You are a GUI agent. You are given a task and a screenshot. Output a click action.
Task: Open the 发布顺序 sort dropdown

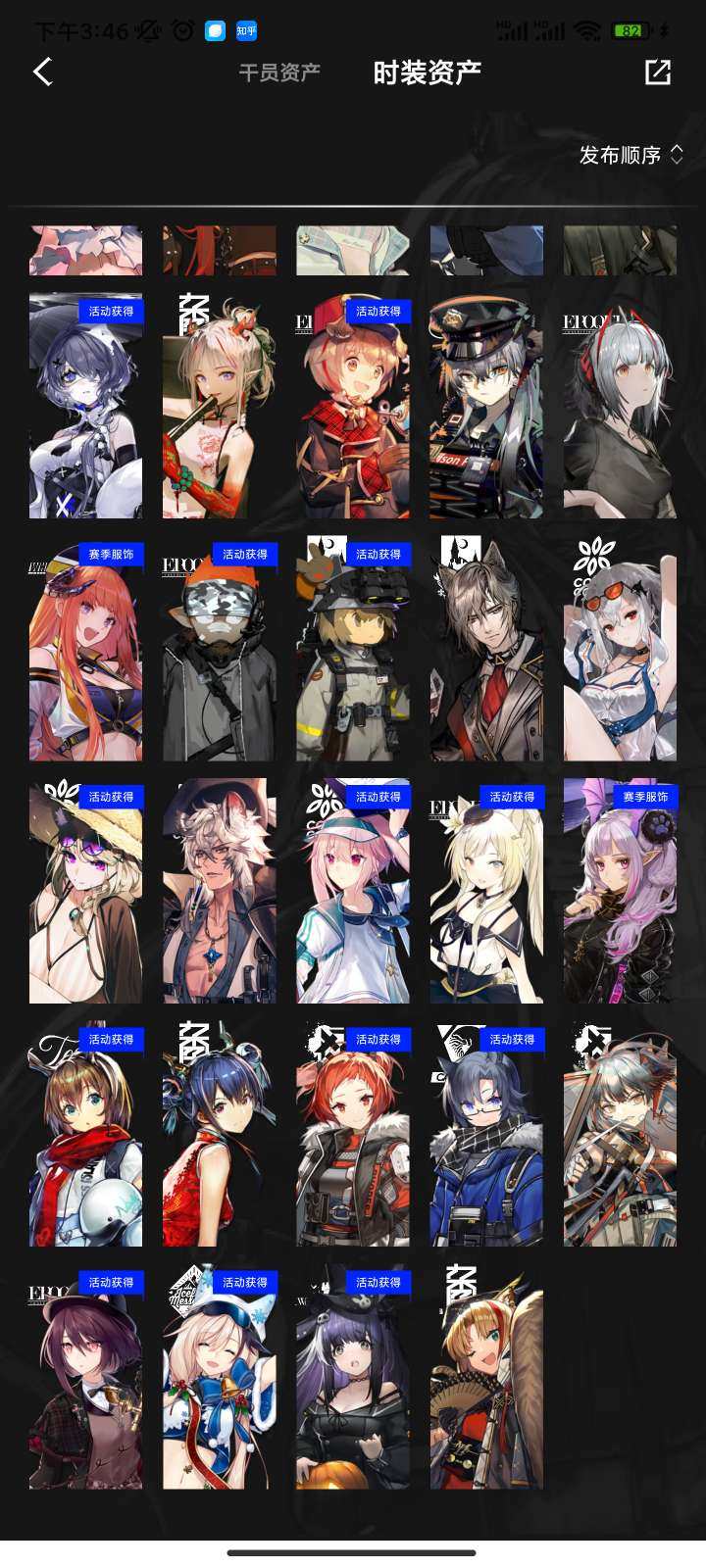tap(630, 155)
